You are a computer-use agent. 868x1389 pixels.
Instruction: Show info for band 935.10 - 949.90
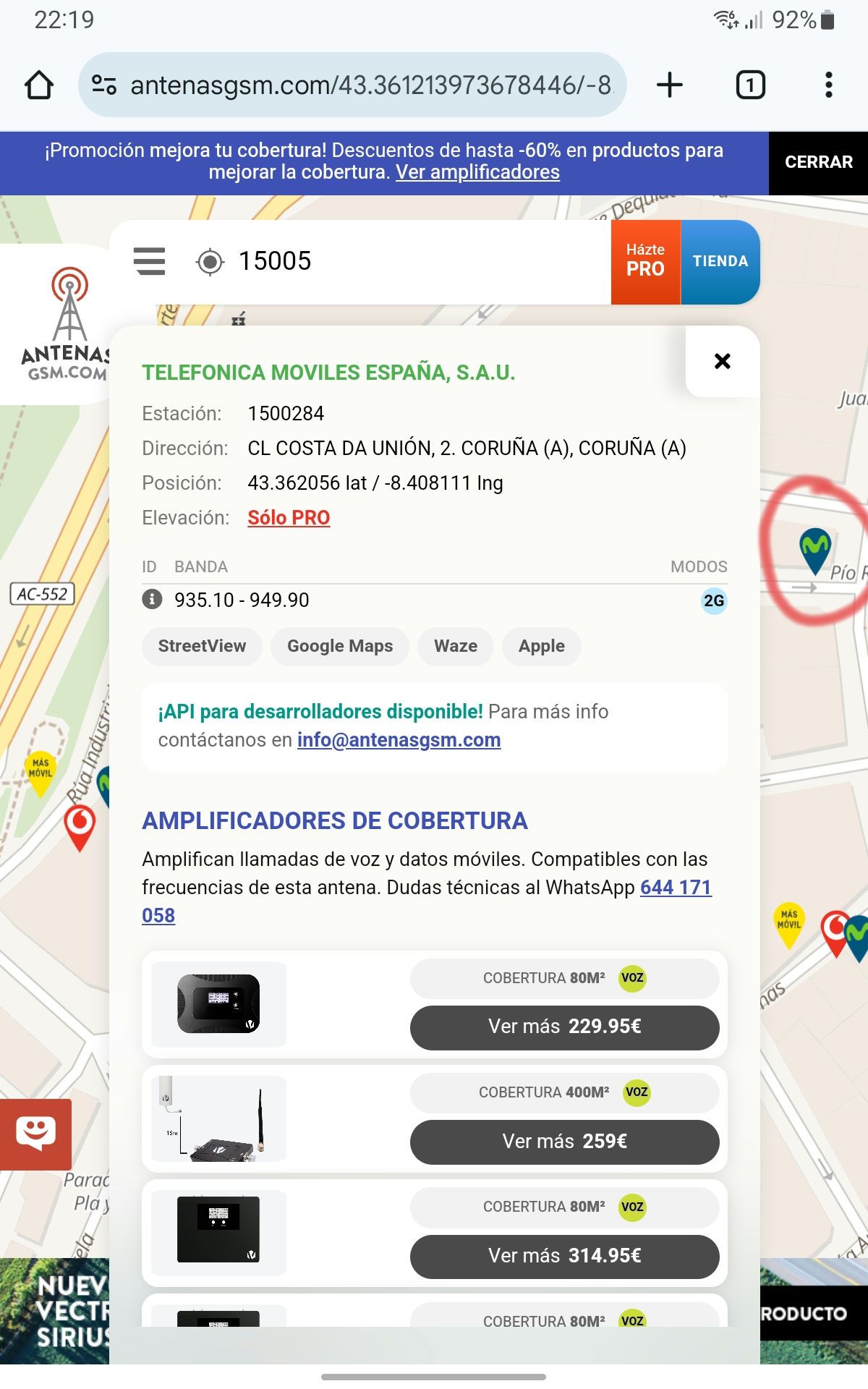point(152,600)
